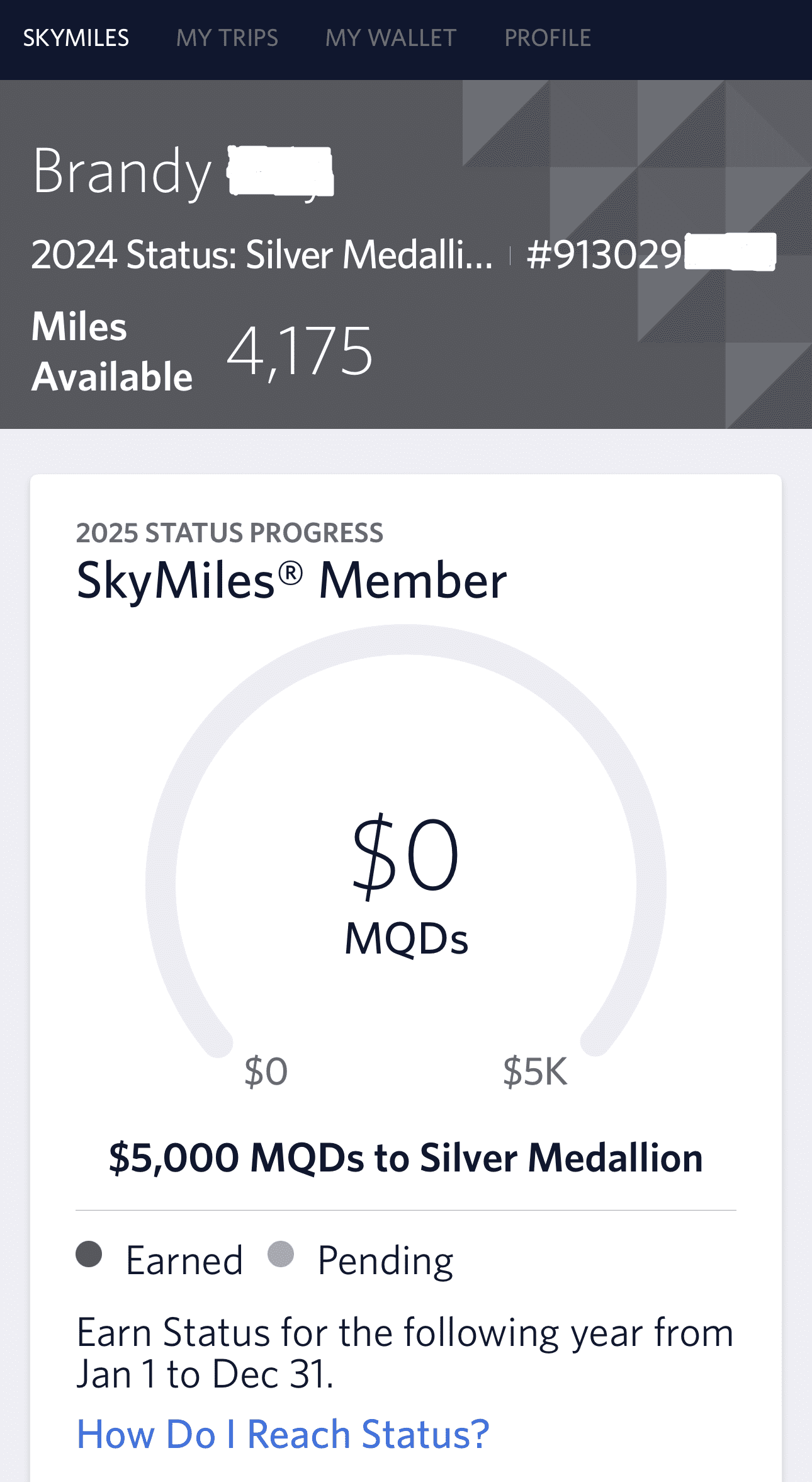Click the 2025 STATUS PROGRESS label
Image resolution: width=812 pixels, height=1482 pixels.
click(229, 532)
